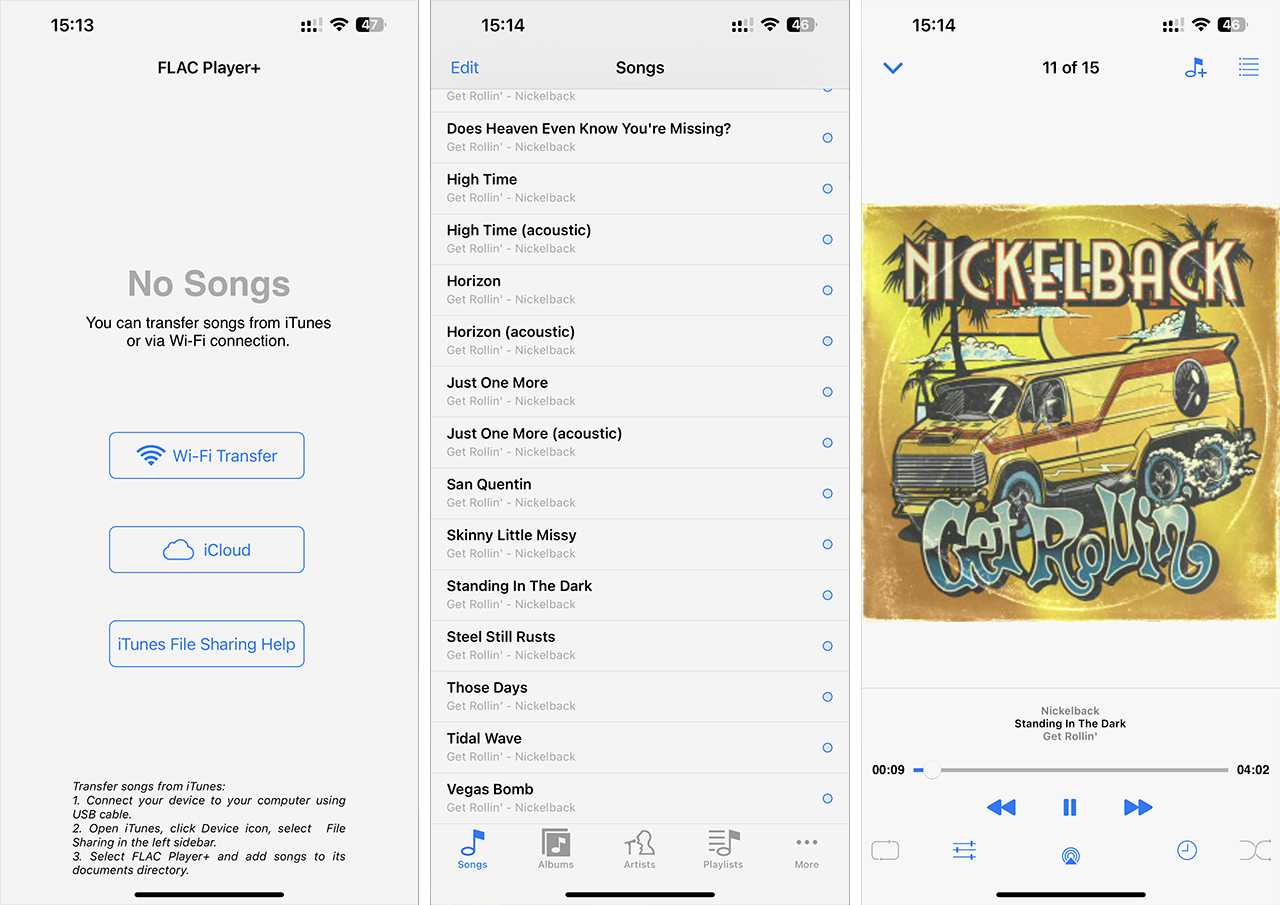Switch to the Artists tab
Viewport: 1280px width, 905px height.
639,849
